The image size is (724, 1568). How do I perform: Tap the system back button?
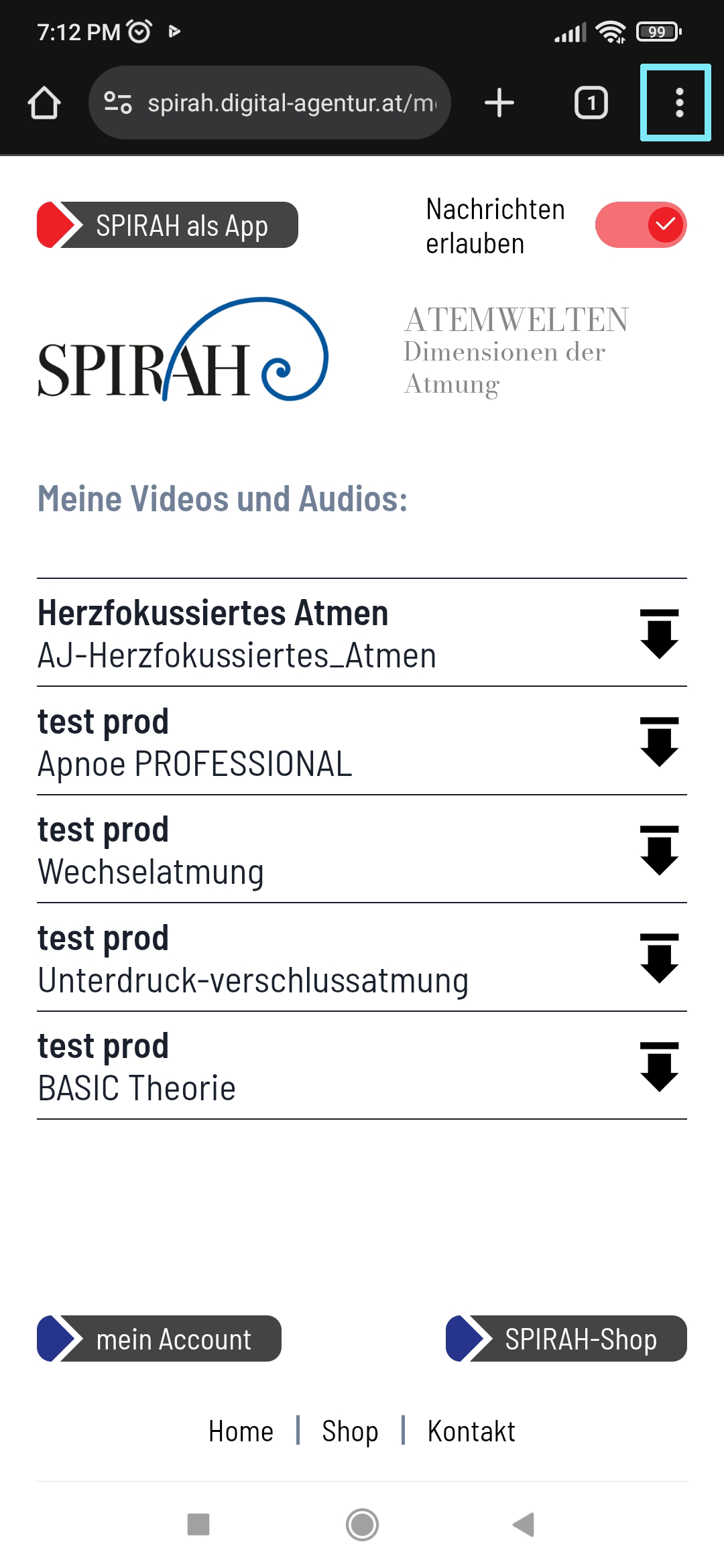click(524, 1524)
